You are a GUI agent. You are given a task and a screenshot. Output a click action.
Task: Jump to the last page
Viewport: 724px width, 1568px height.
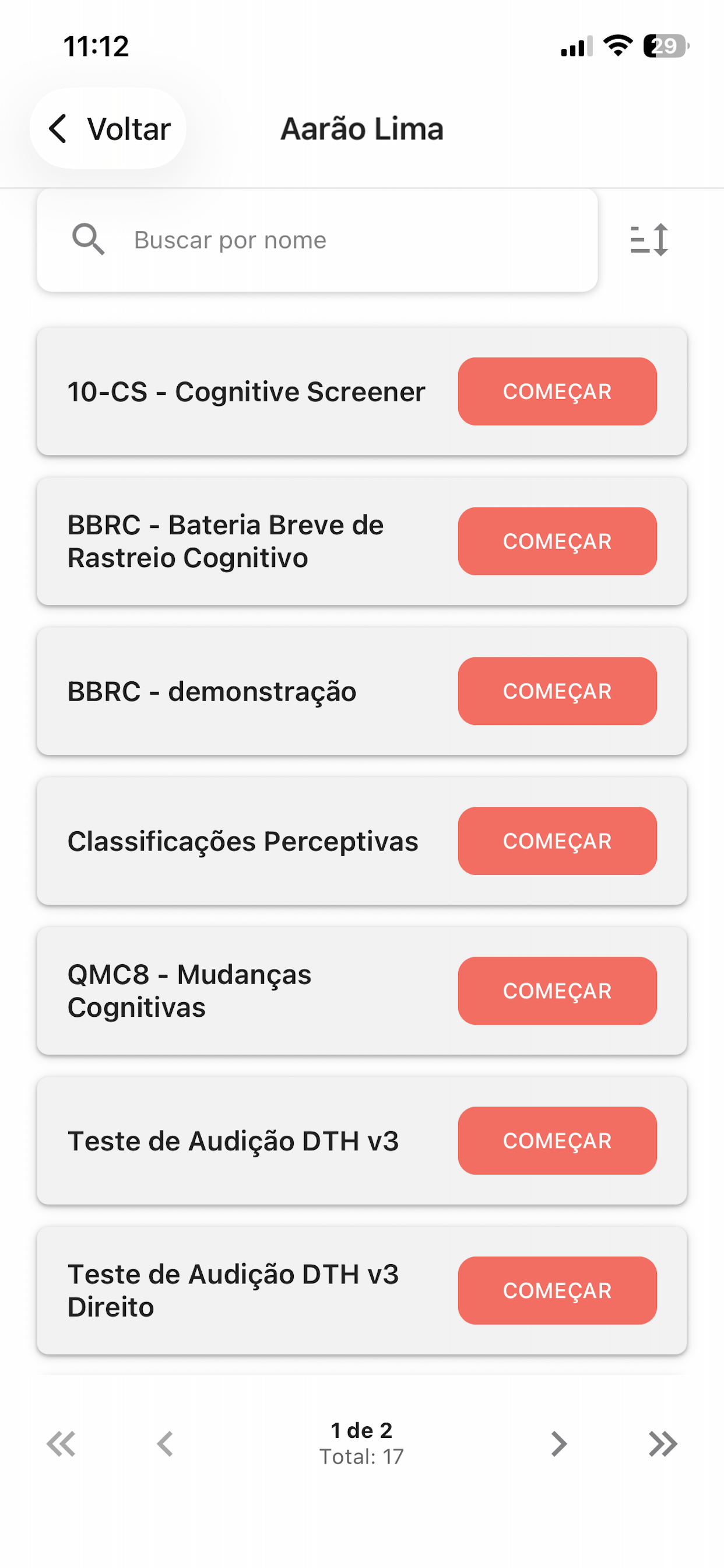coord(663,1443)
